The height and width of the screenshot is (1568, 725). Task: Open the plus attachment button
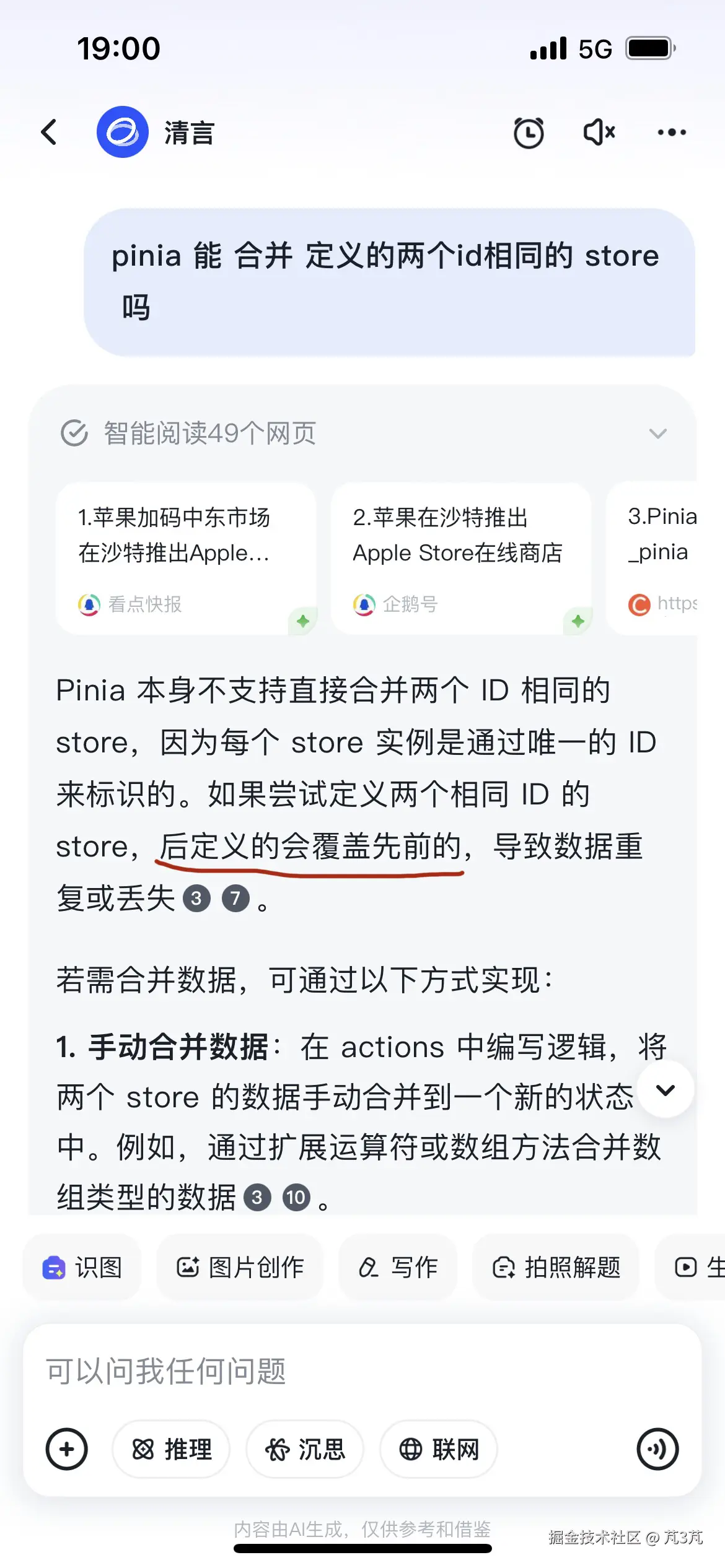(67, 1449)
